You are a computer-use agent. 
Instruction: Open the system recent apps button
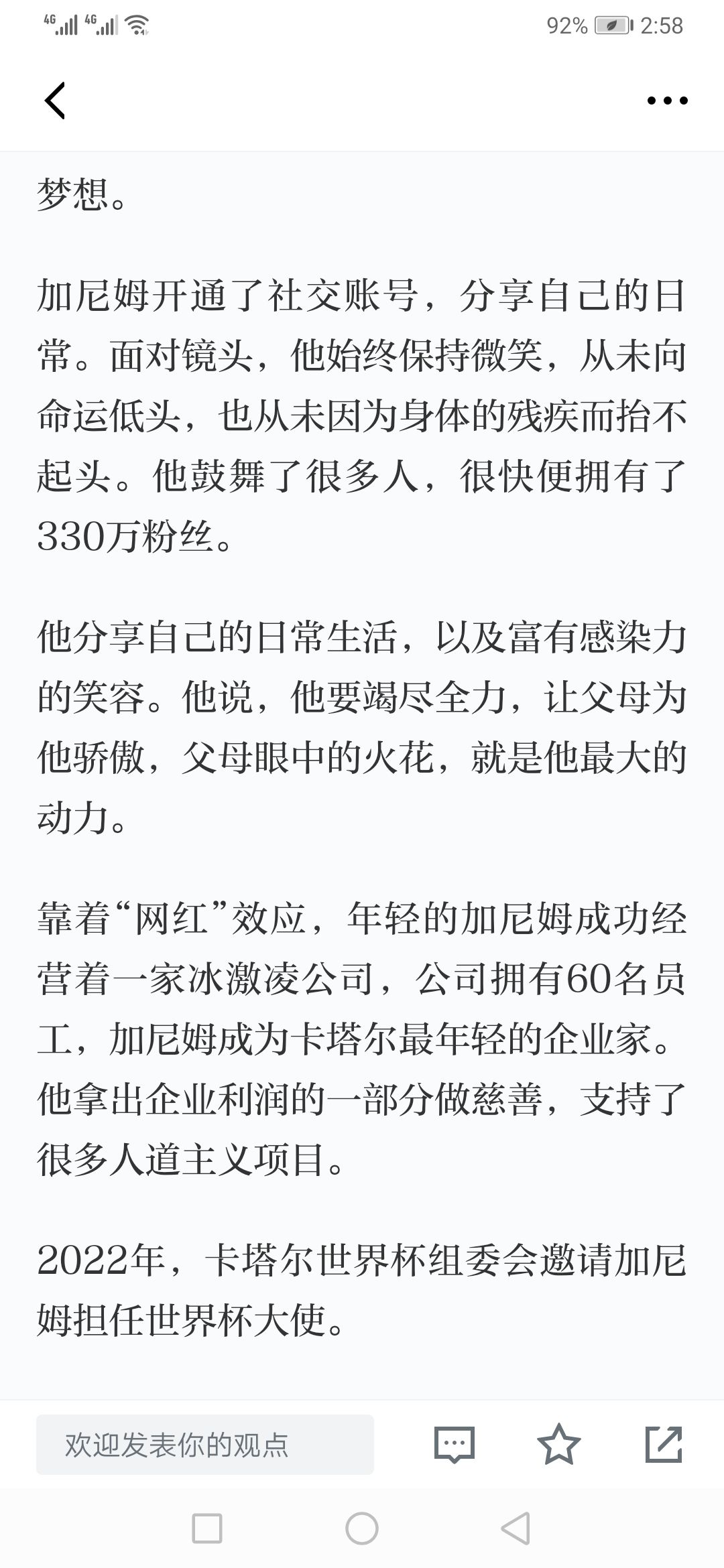[207, 1528]
